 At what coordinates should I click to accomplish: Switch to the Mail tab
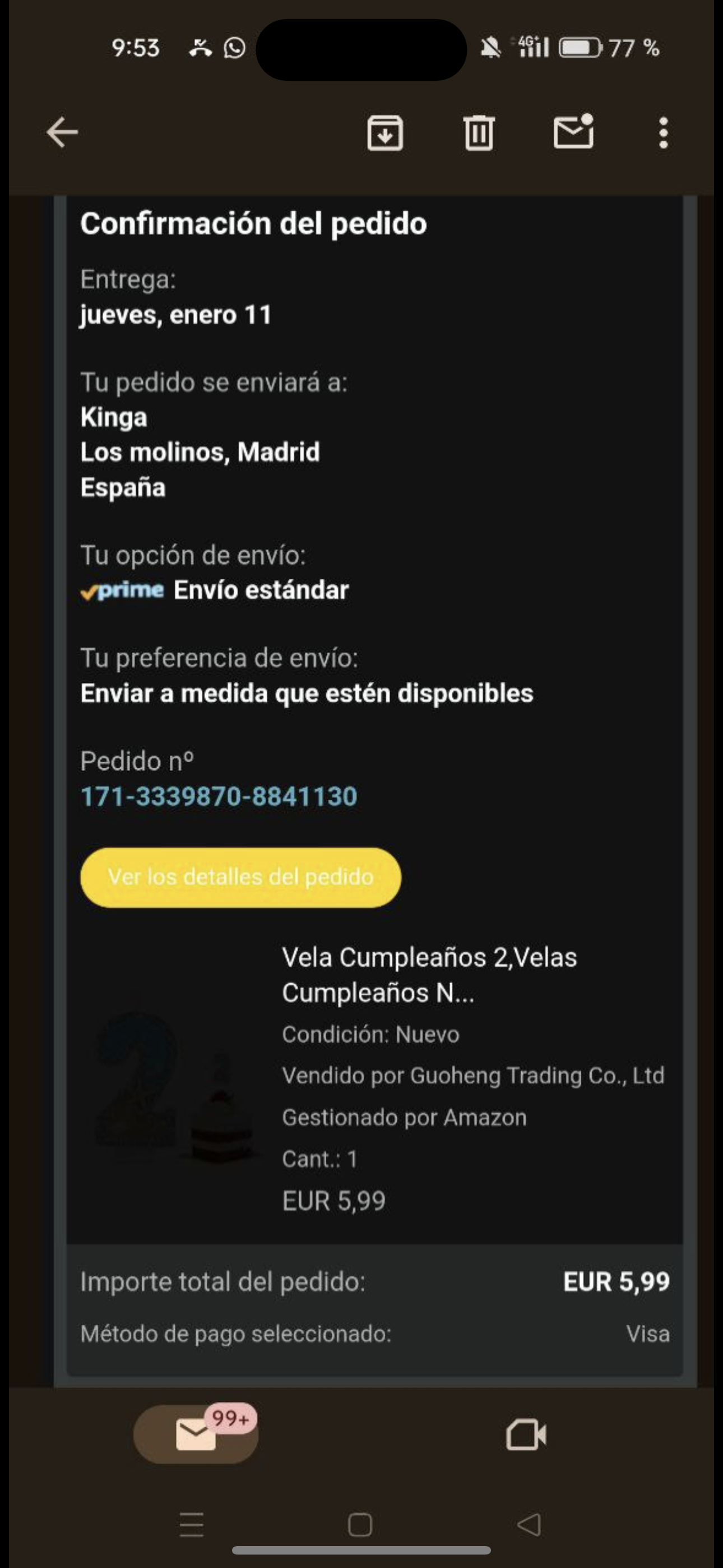pos(196,1434)
